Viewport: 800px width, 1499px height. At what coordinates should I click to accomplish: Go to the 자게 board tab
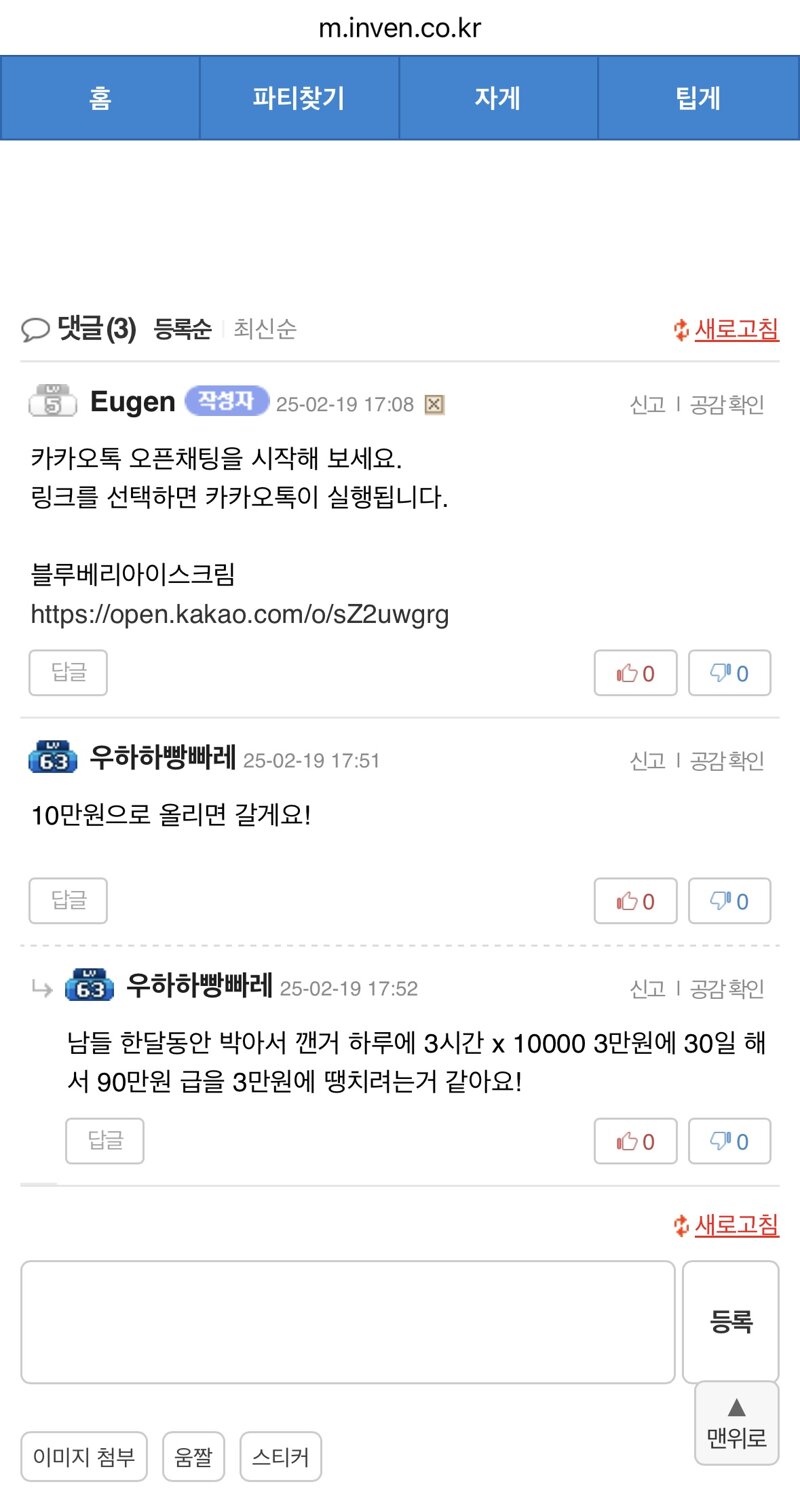click(498, 98)
